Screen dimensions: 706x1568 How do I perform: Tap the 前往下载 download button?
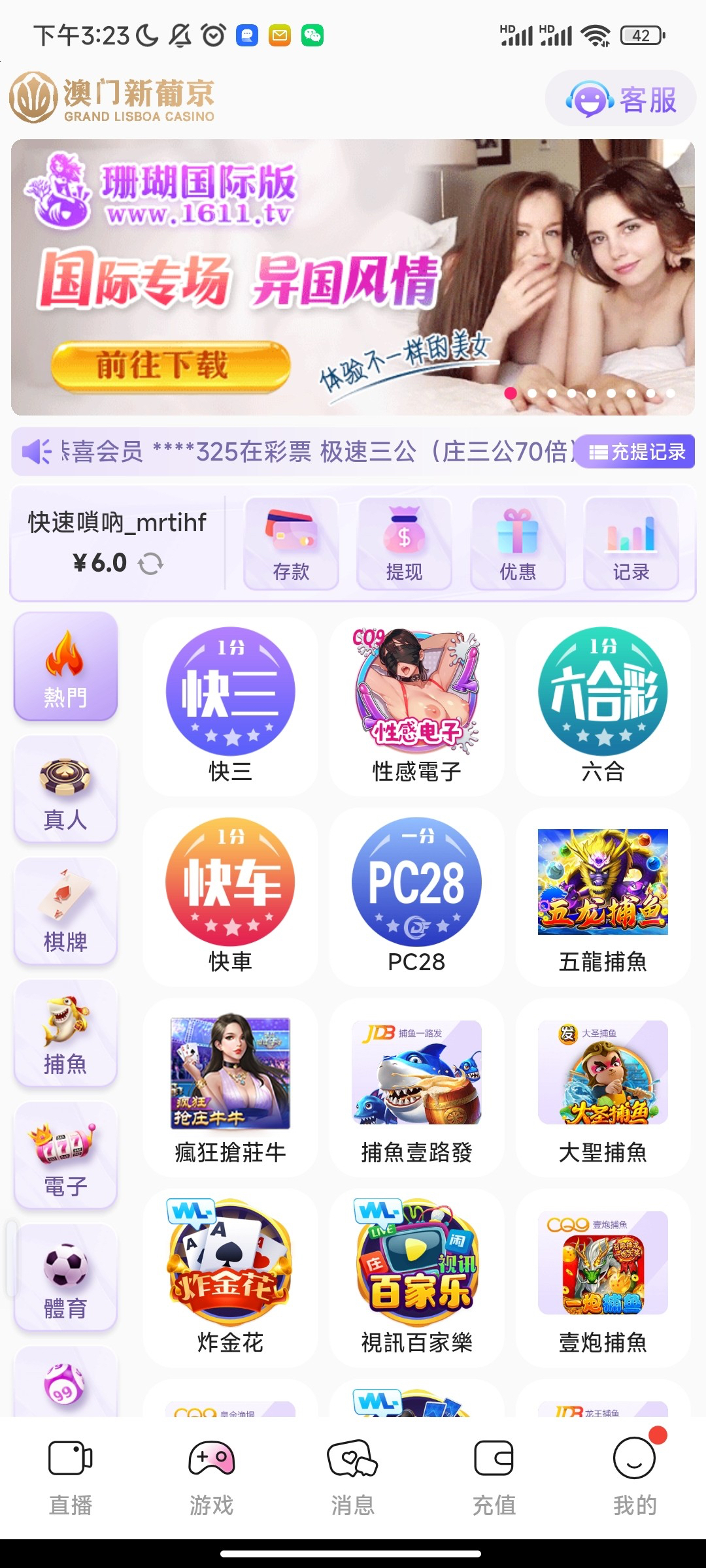click(170, 365)
